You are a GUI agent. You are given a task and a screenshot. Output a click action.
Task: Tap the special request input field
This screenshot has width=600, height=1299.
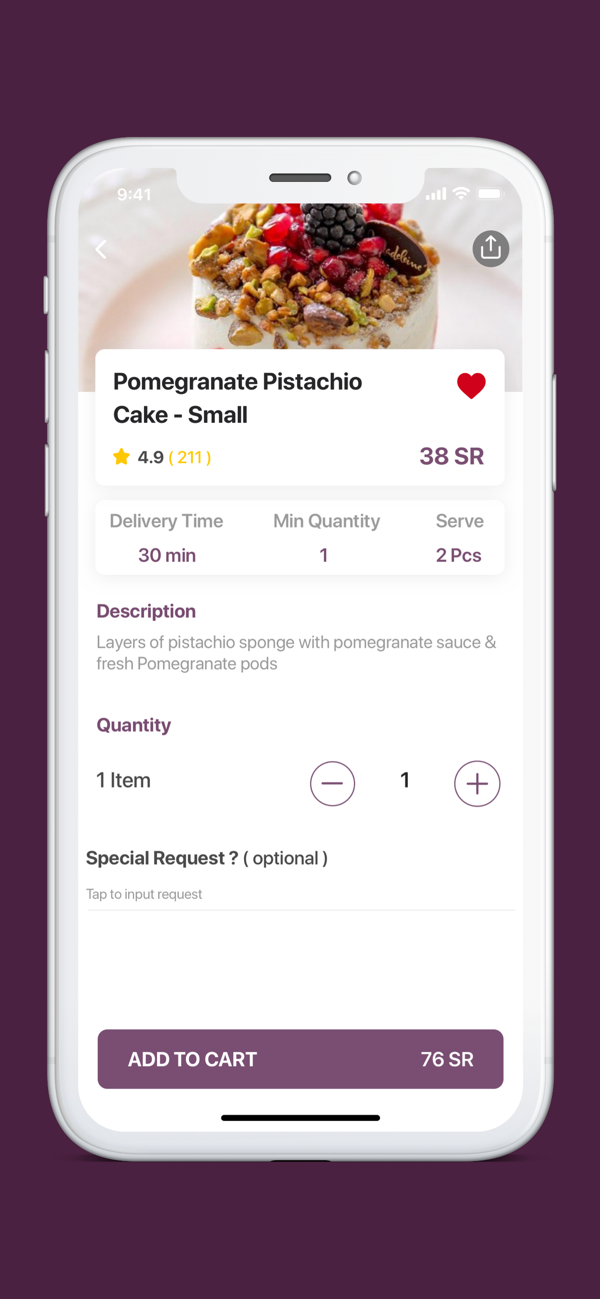click(x=300, y=895)
